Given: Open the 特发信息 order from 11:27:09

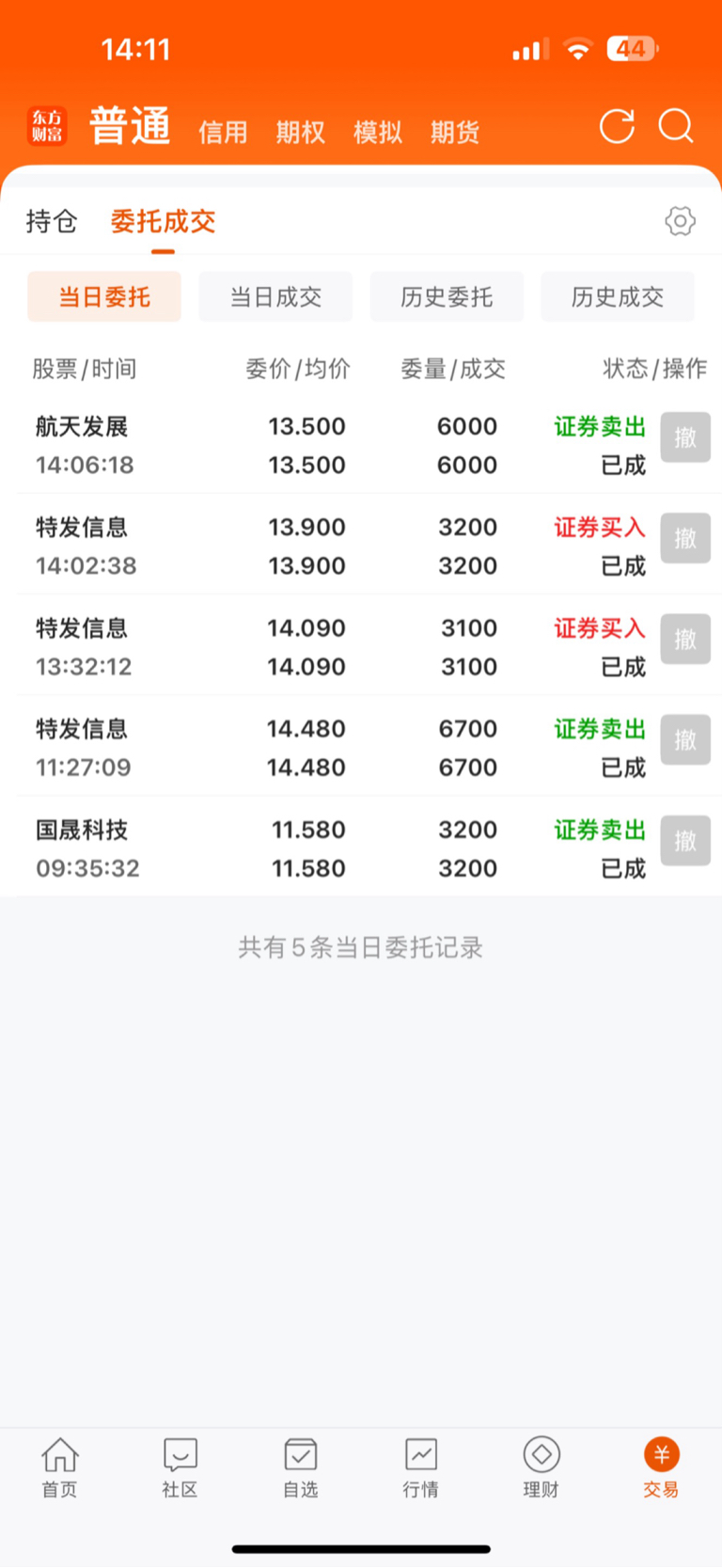Looking at the screenshot, I should click(x=282, y=748).
